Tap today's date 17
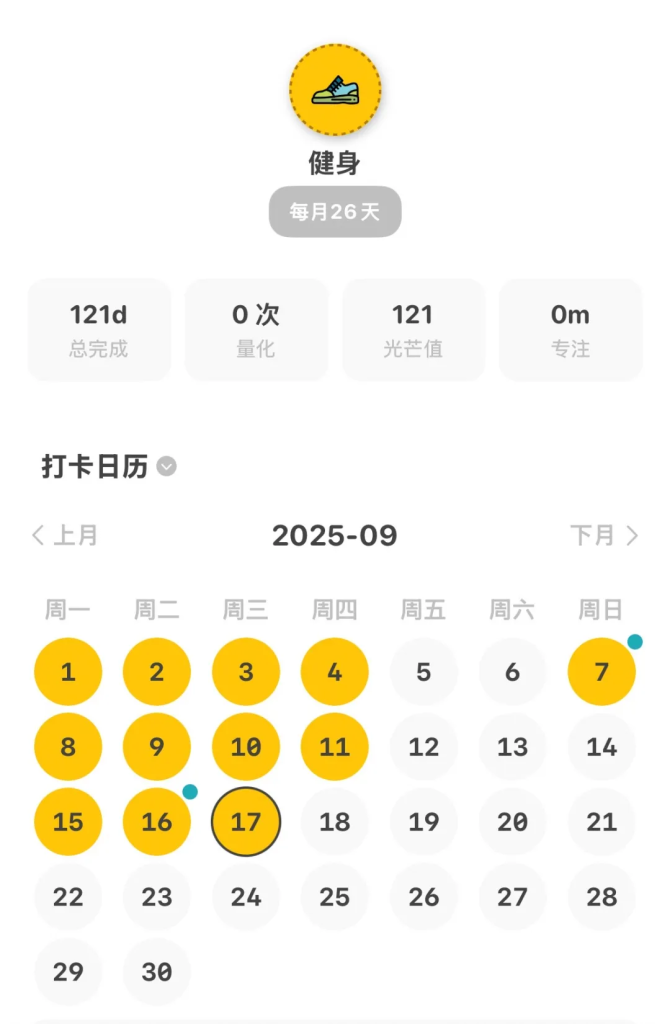 tap(246, 822)
